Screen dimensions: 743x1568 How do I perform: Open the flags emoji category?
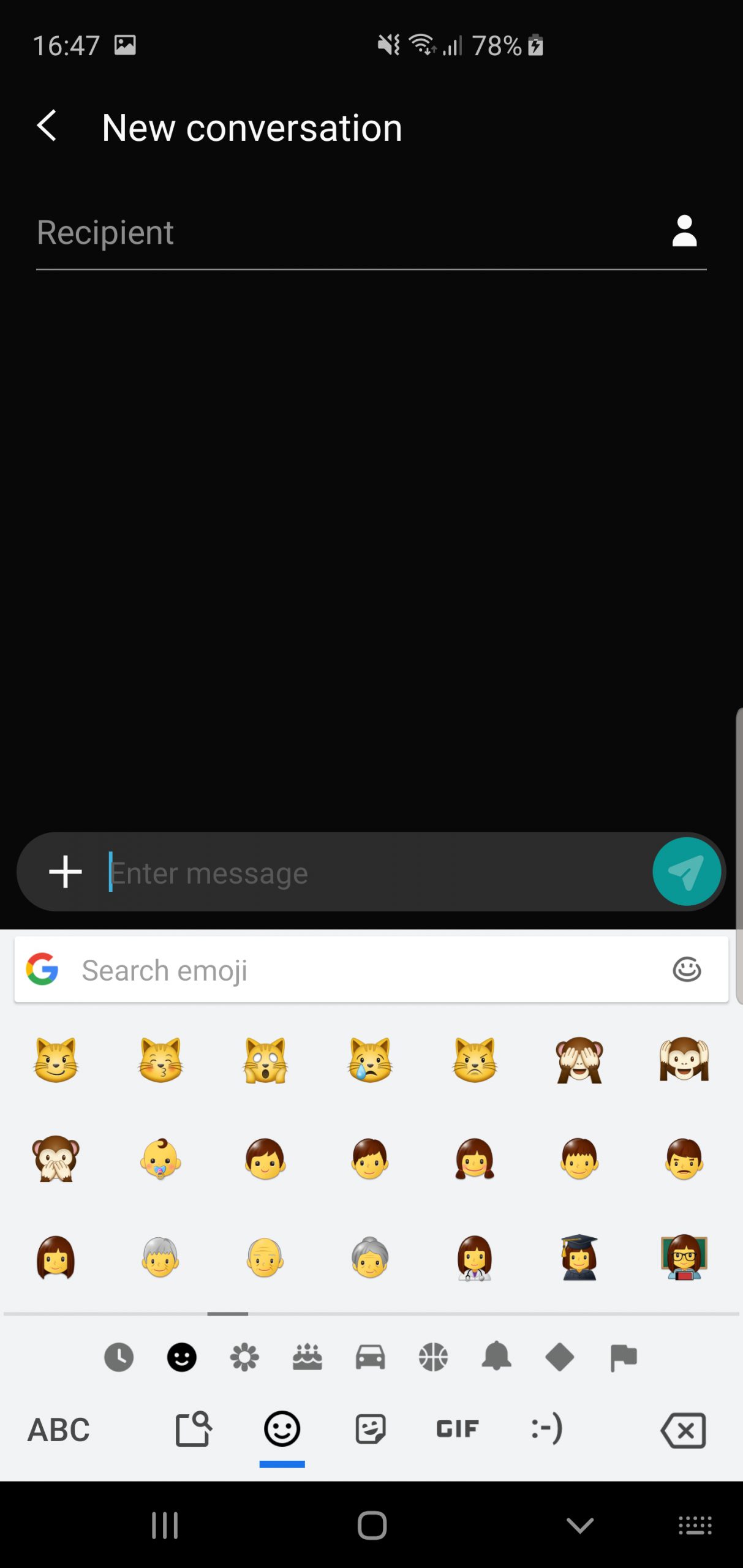coord(624,1357)
